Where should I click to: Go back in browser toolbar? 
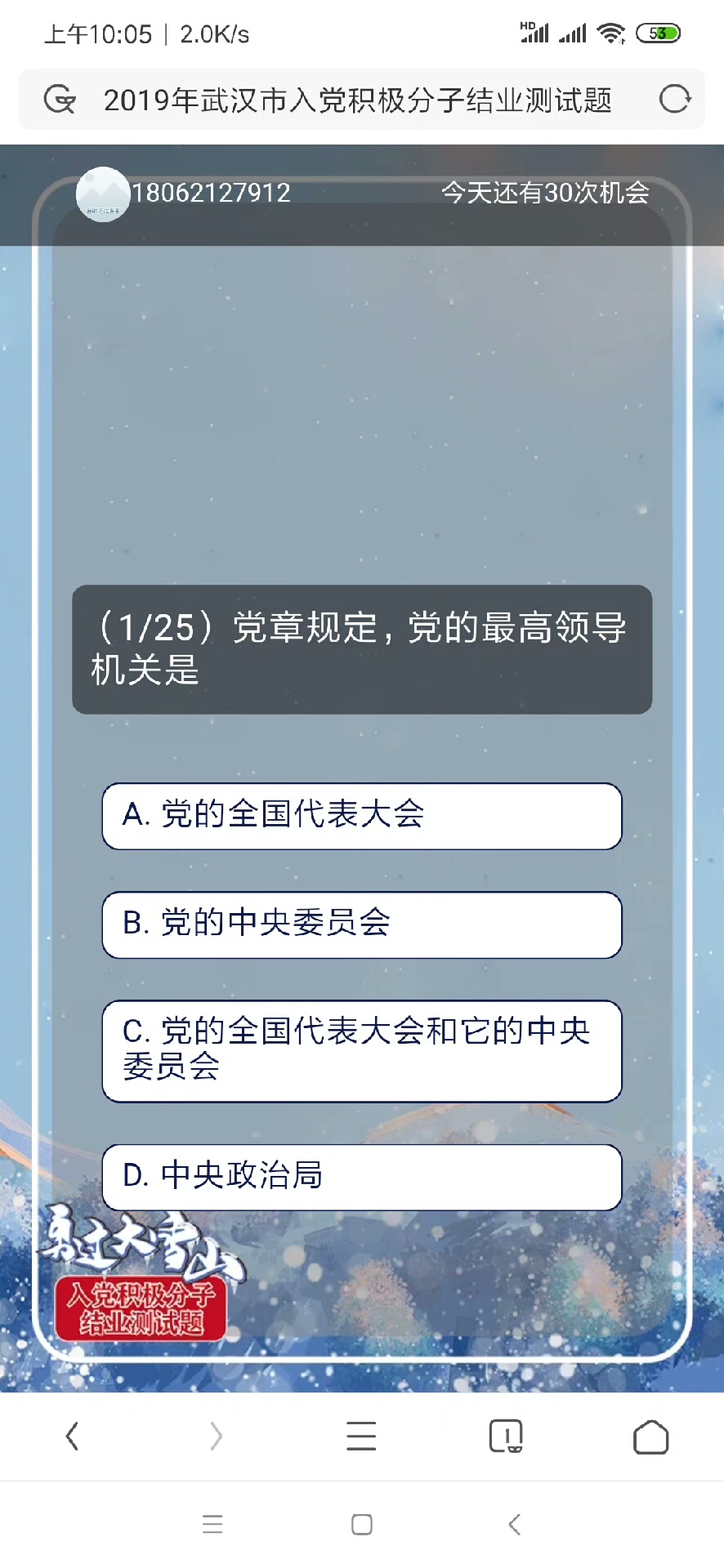point(72,1436)
